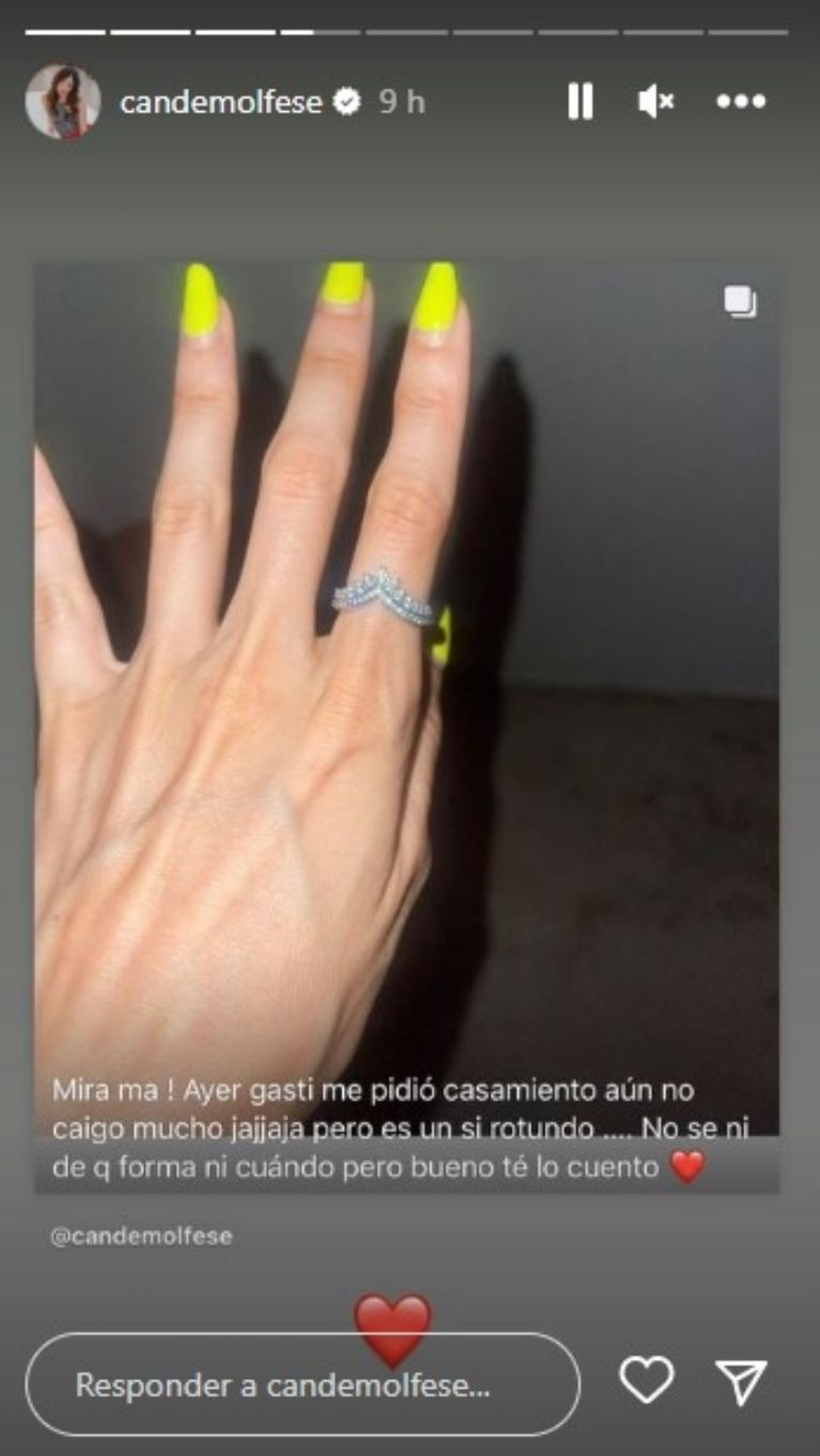This screenshot has height=1456, width=820.
Task: Unmute the story audio
Action: 655,103
